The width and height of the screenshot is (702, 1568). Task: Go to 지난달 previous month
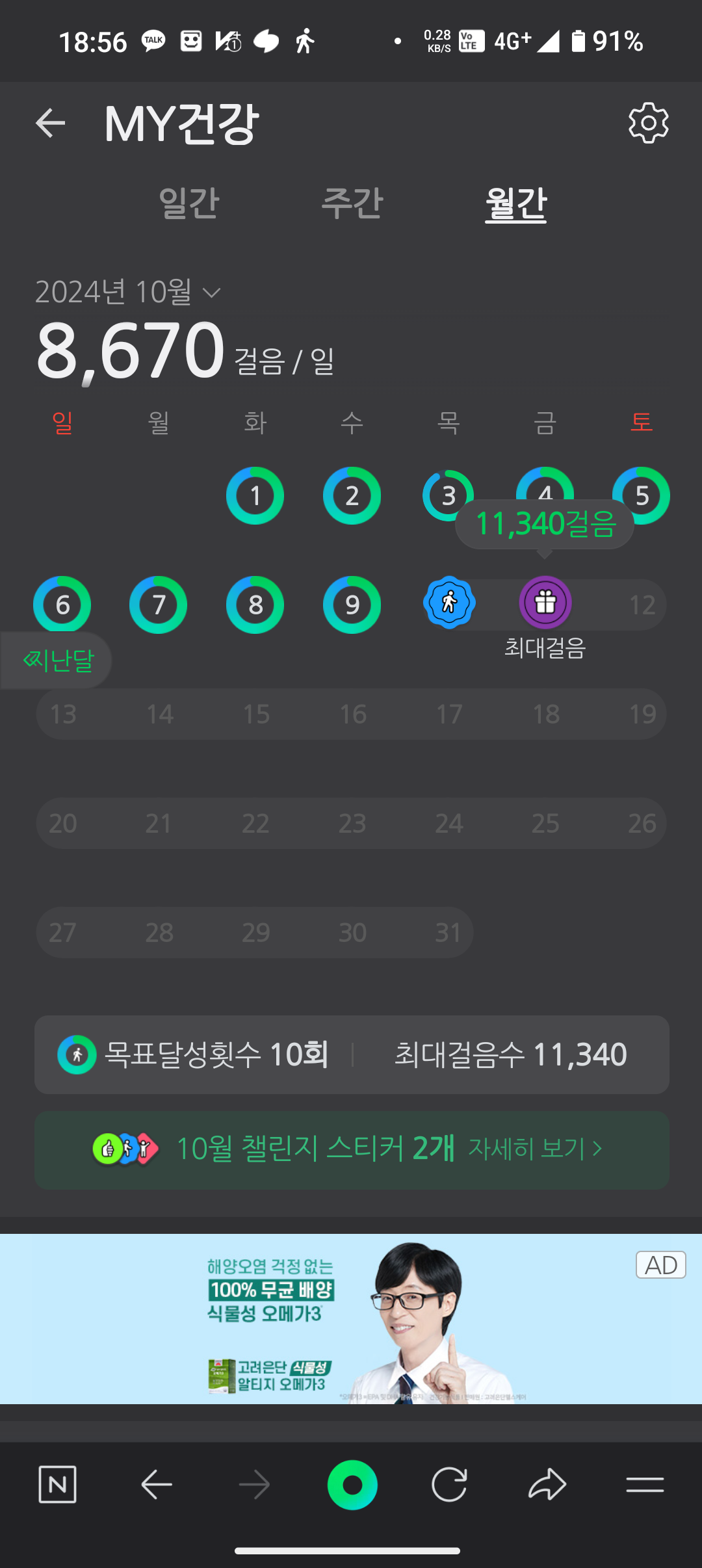pyautogui.click(x=57, y=660)
